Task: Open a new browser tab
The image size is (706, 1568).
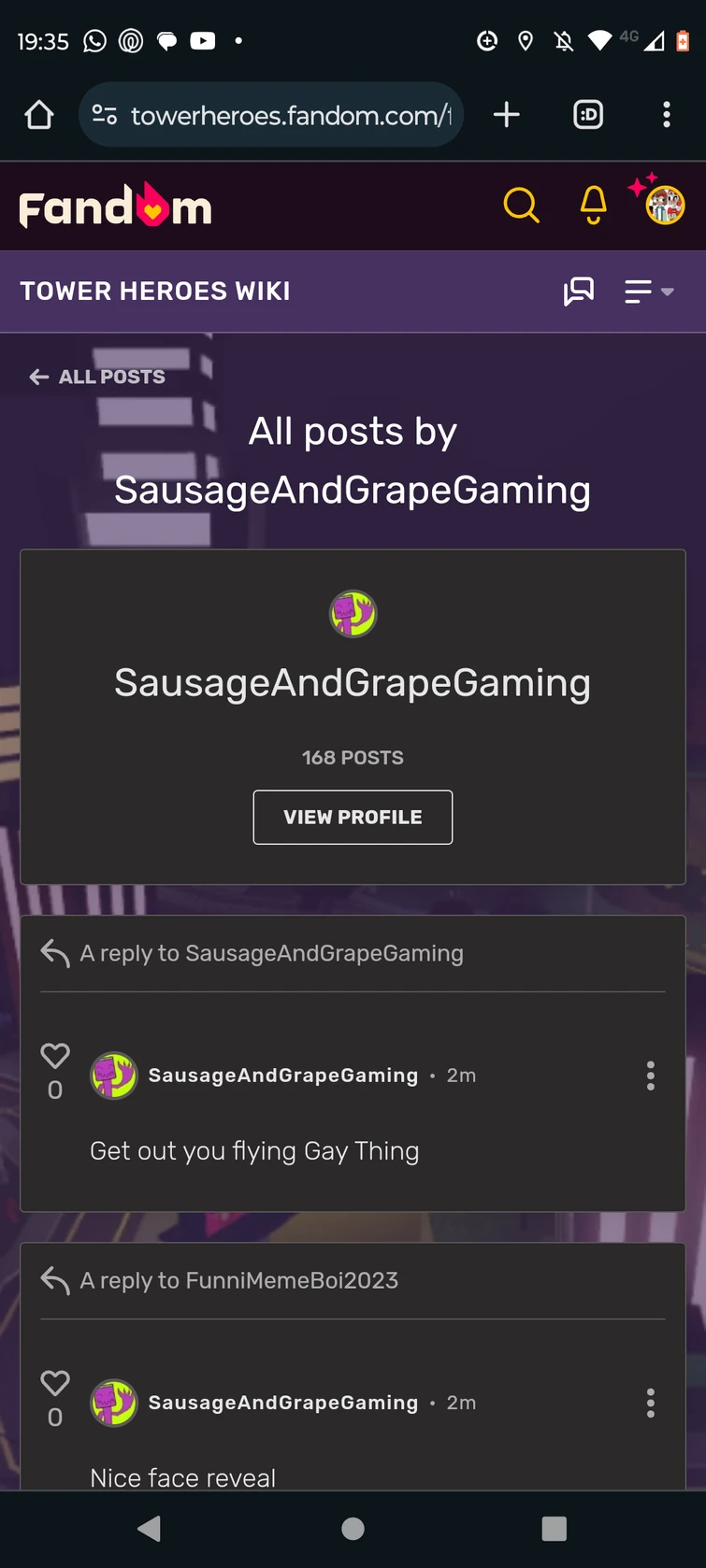Action: pos(506,115)
